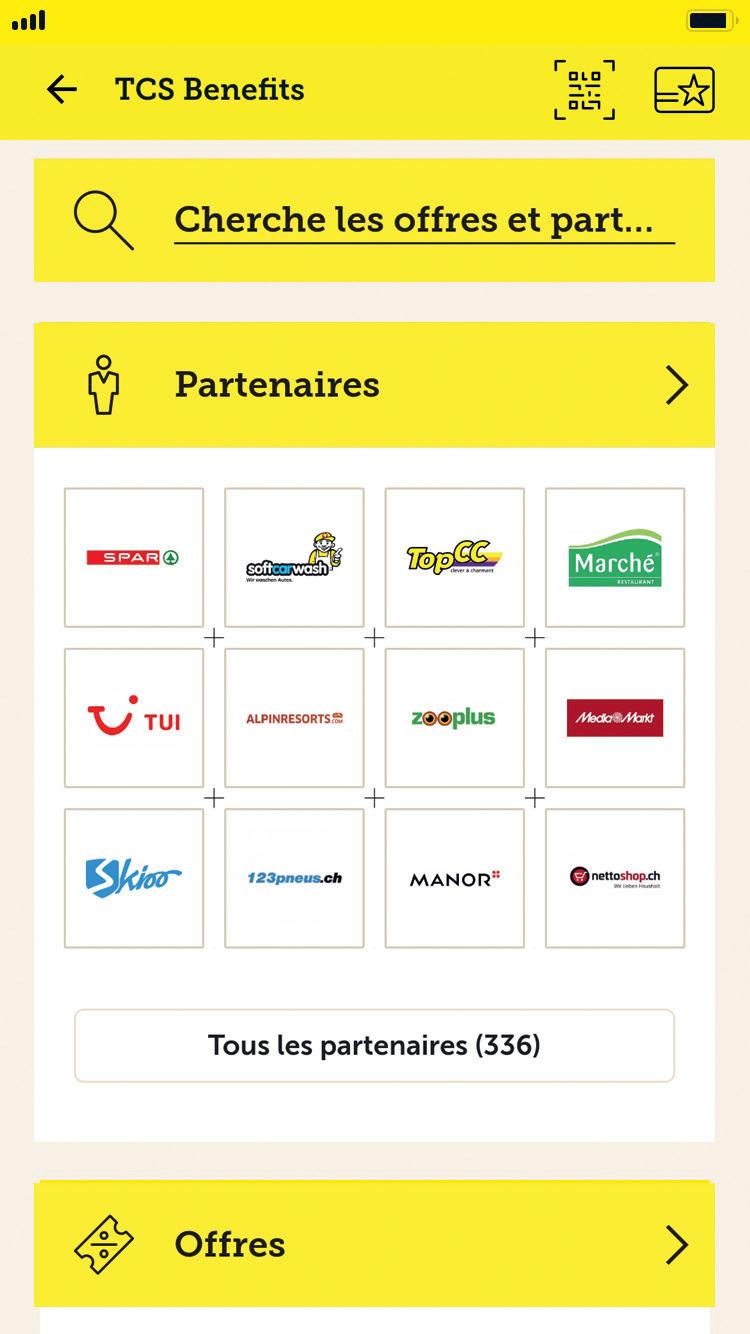Open the membership card icon
Image resolution: width=750 pixels, height=1334 pixels.
coord(684,90)
